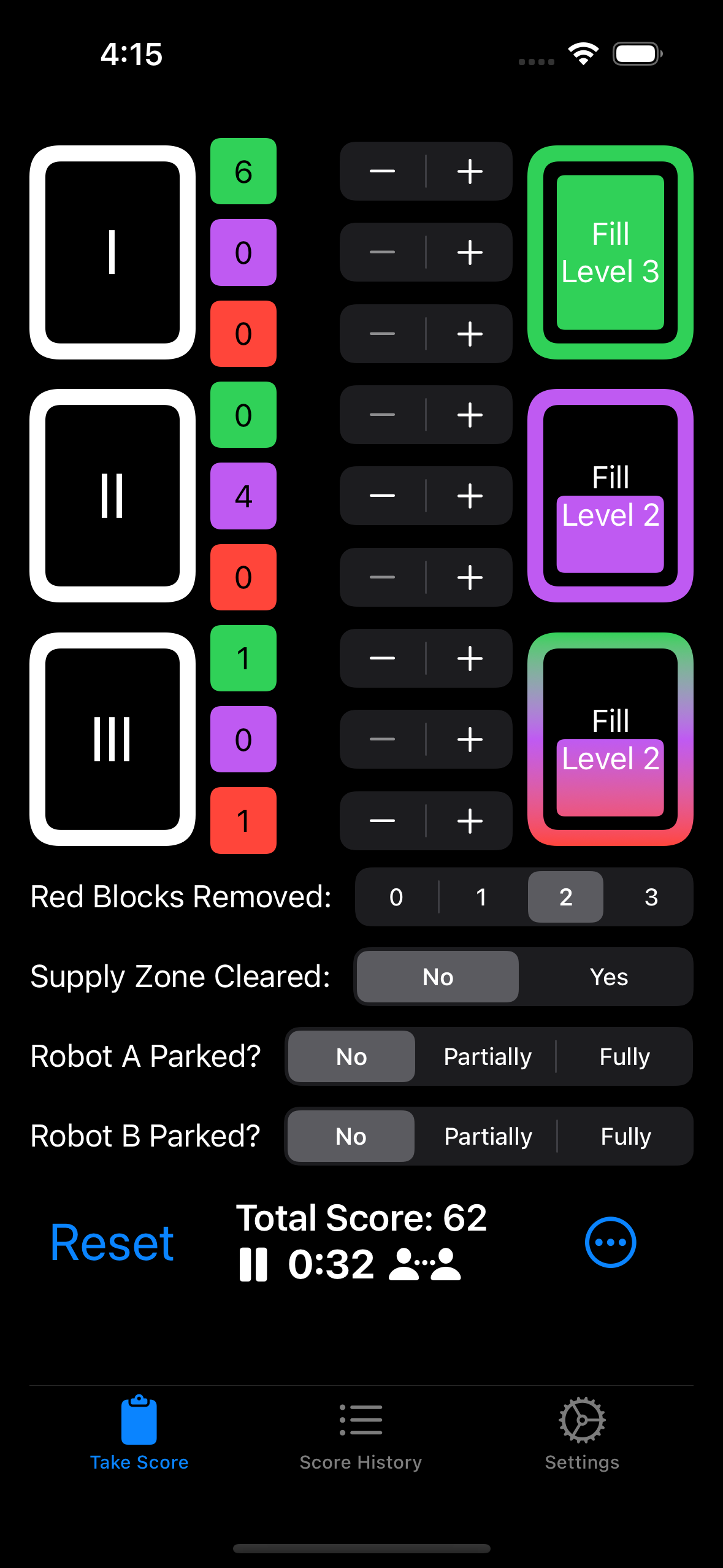723x1568 pixels.
Task: Tap tower II Fill Level 2 button
Action: tap(610, 496)
